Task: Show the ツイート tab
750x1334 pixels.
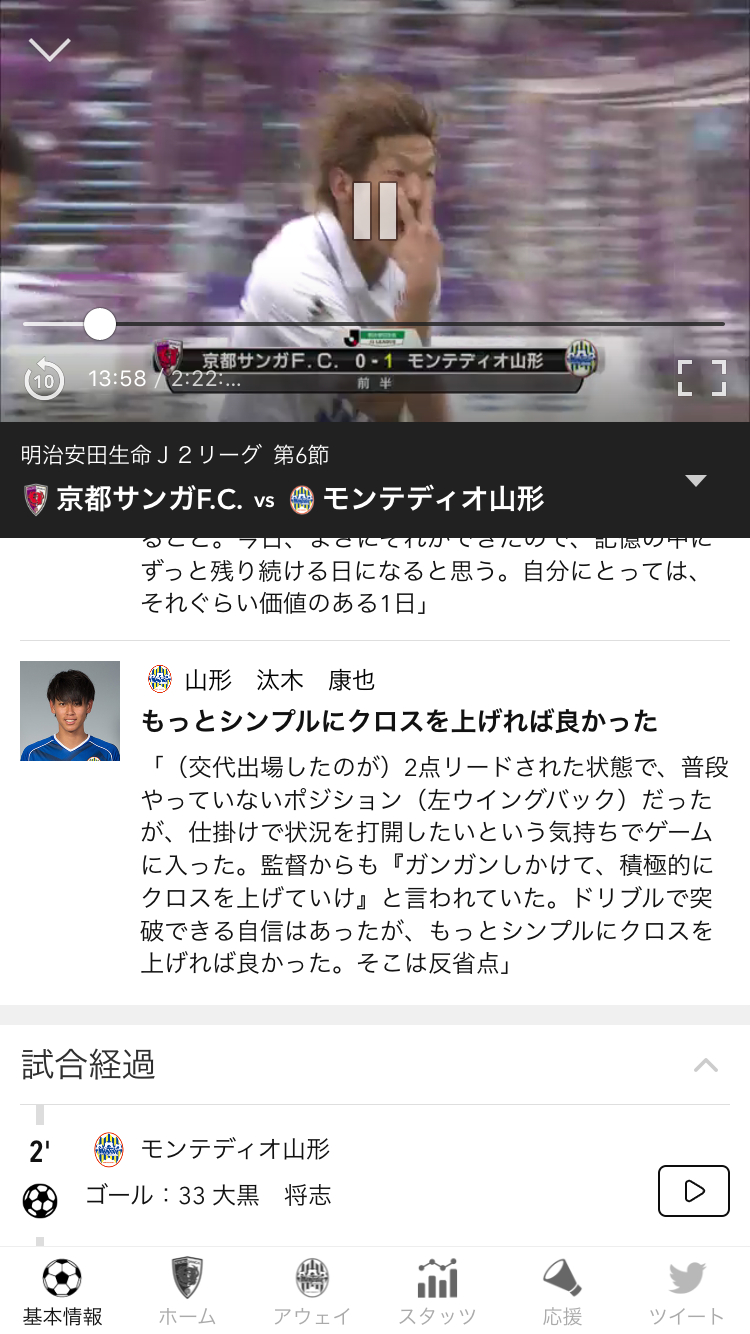Action: click(x=687, y=1291)
